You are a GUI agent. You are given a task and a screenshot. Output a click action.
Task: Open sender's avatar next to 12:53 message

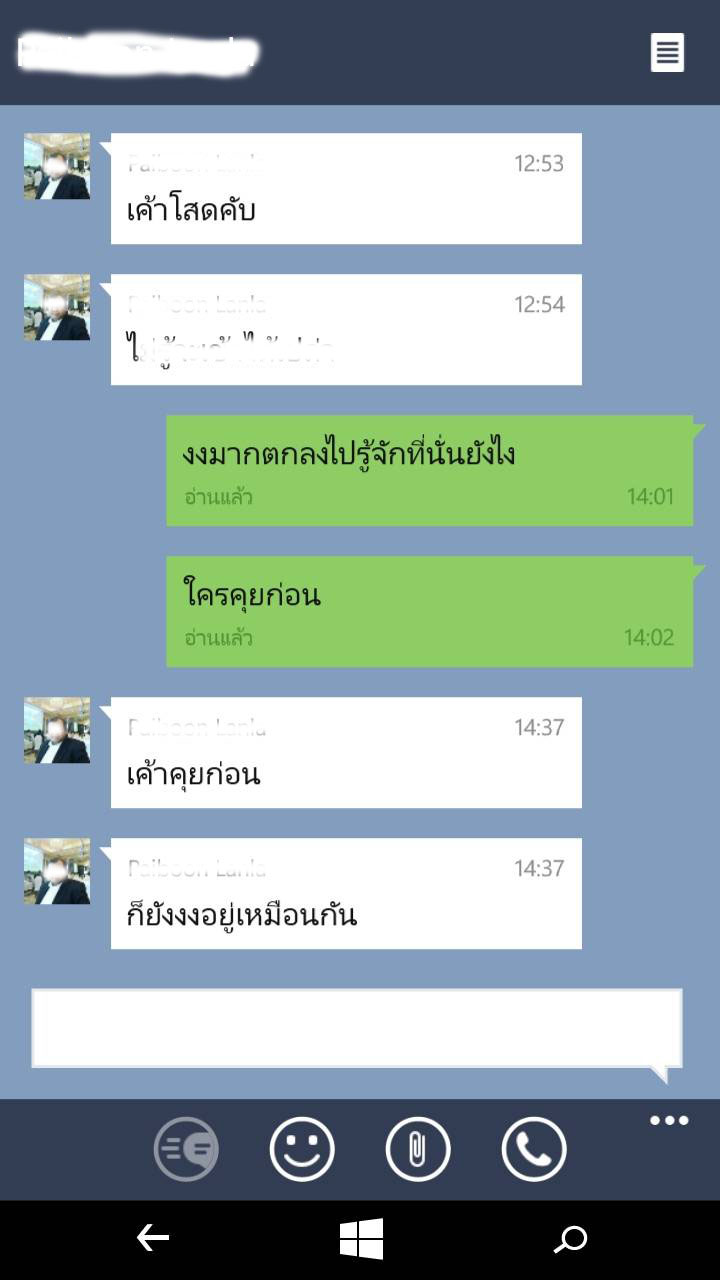pyautogui.click(x=57, y=166)
